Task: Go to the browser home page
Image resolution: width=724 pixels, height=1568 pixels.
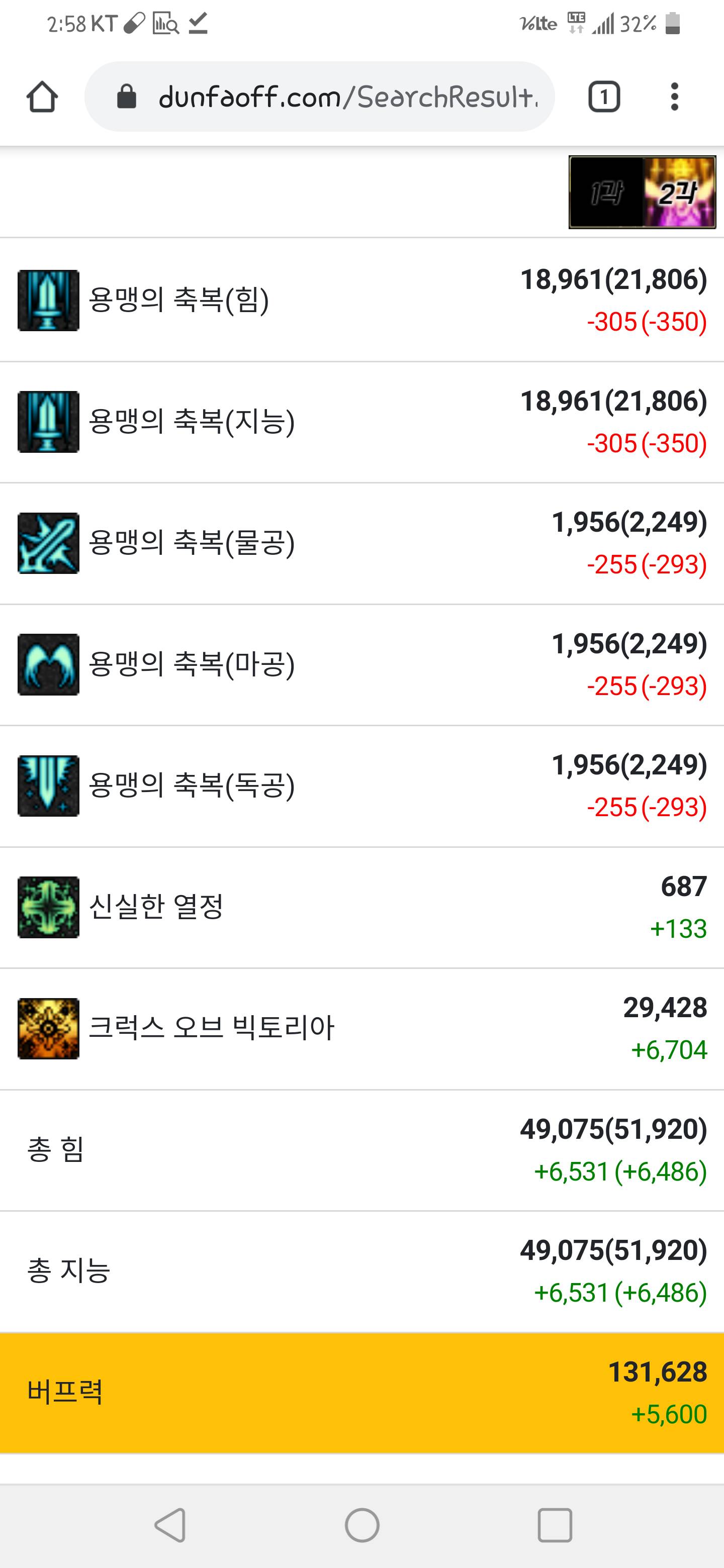Action: point(42,97)
